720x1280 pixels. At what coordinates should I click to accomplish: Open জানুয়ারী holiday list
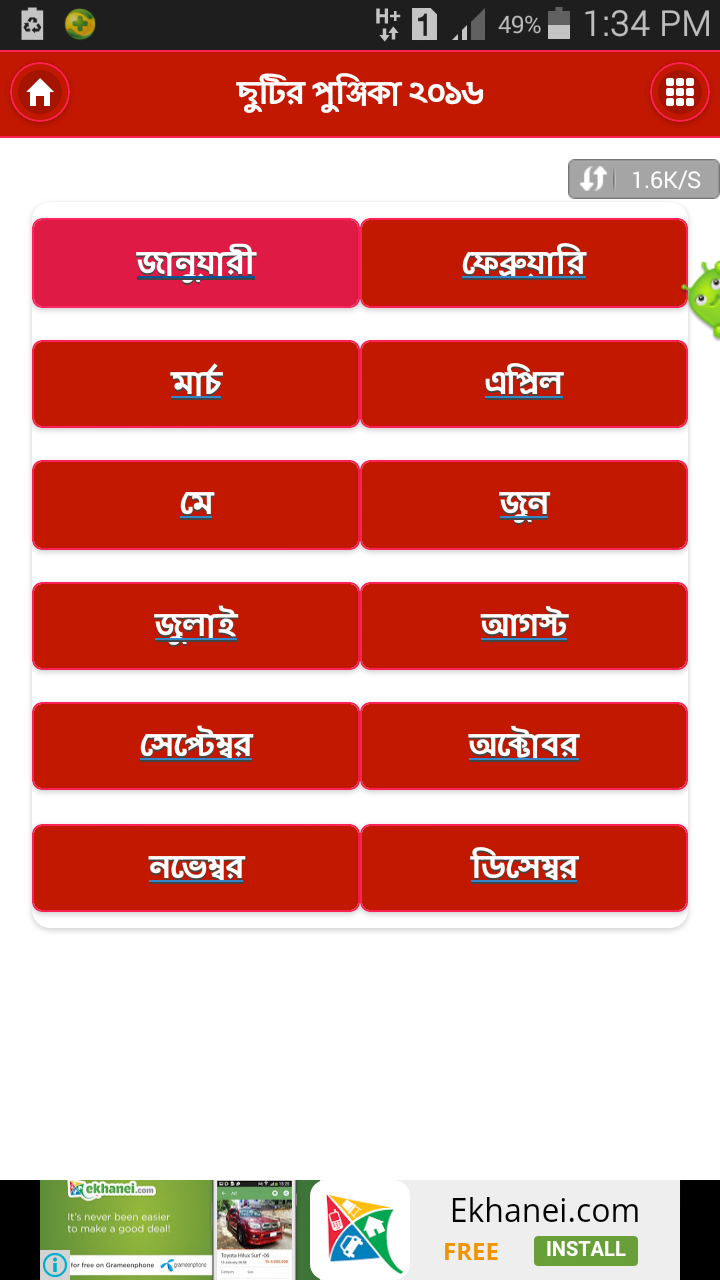[x=196, y=264]
